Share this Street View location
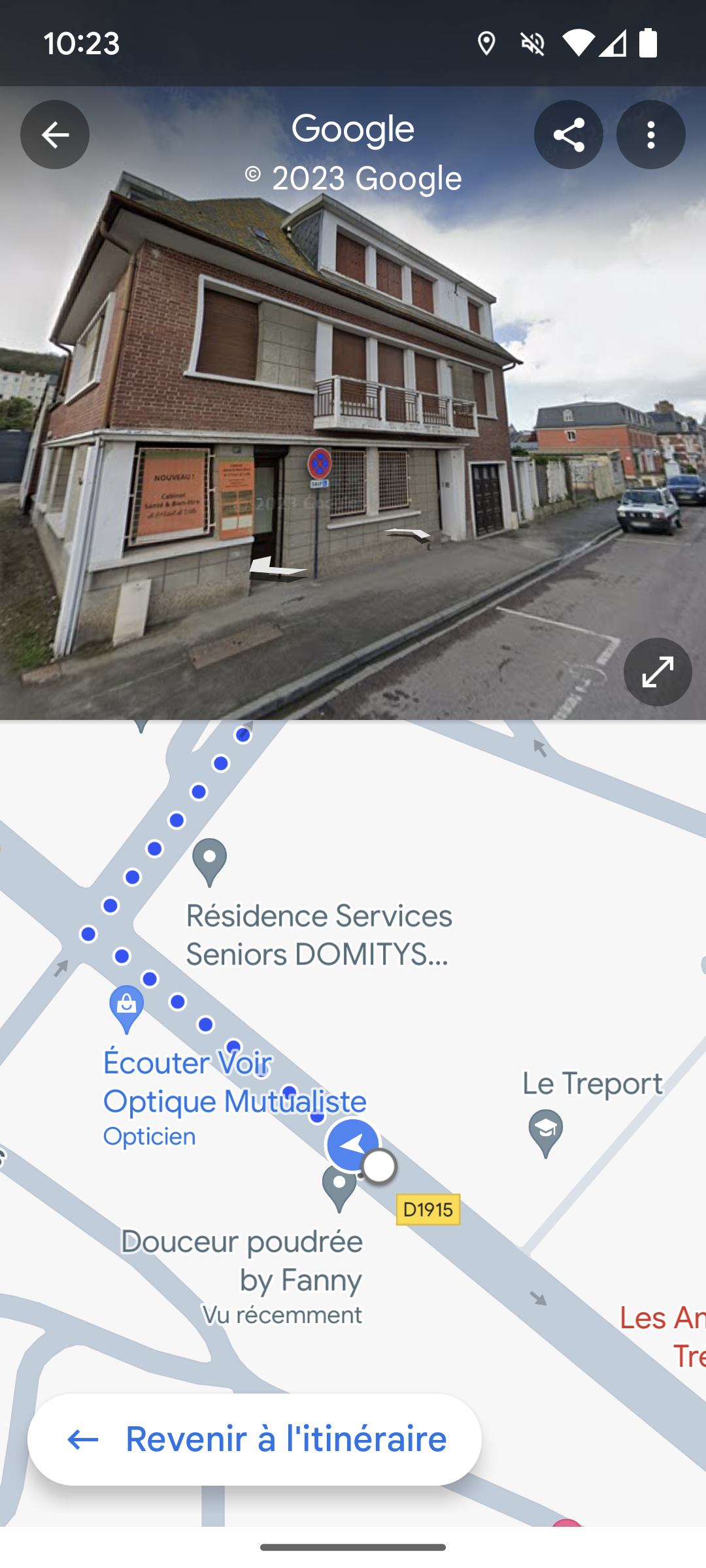The height and width of the screenshot is (1568, 706). click(x=568, y=135)
